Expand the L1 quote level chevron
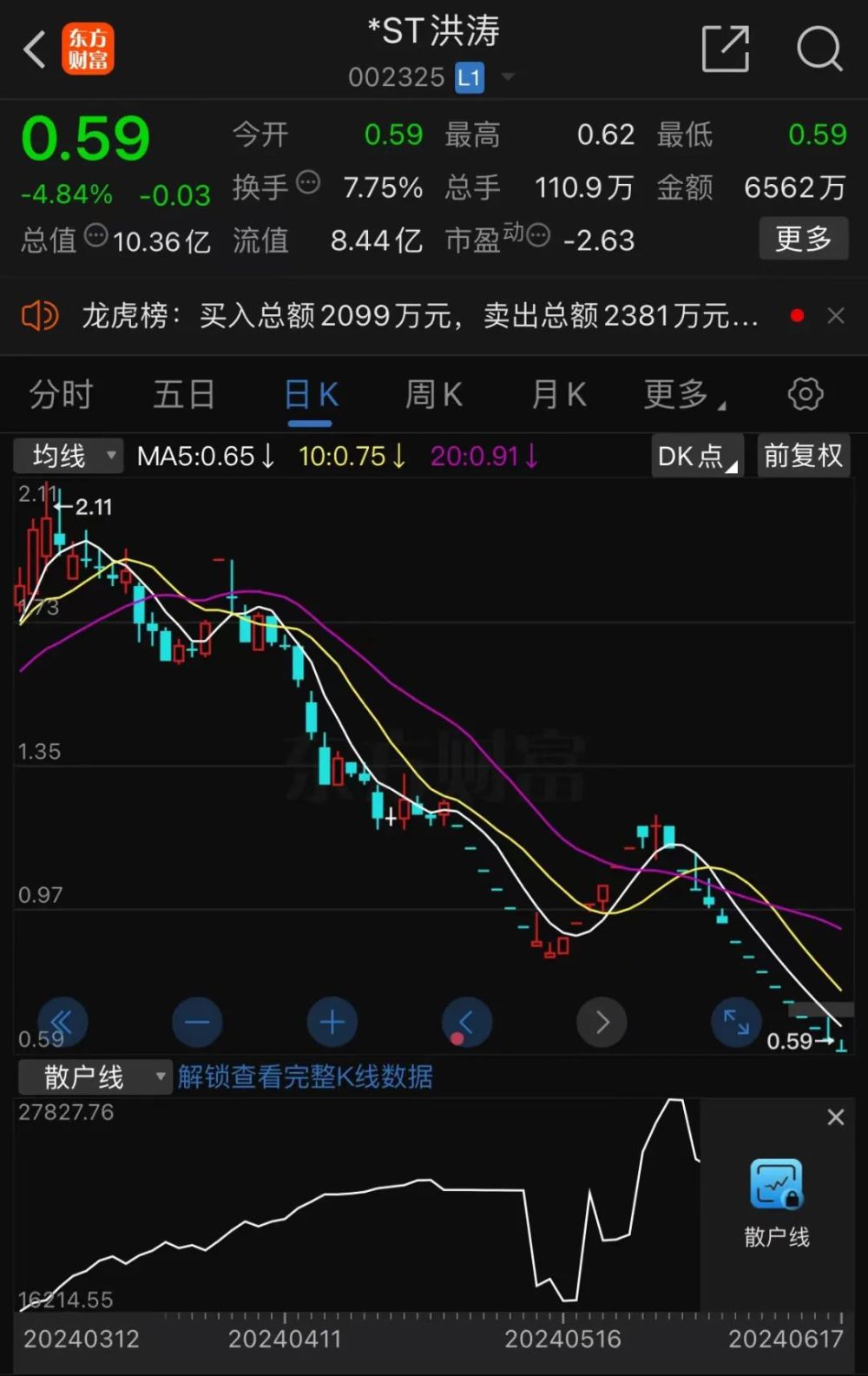This screenshot has width=868, height=1376. click(x=508, y=76)
